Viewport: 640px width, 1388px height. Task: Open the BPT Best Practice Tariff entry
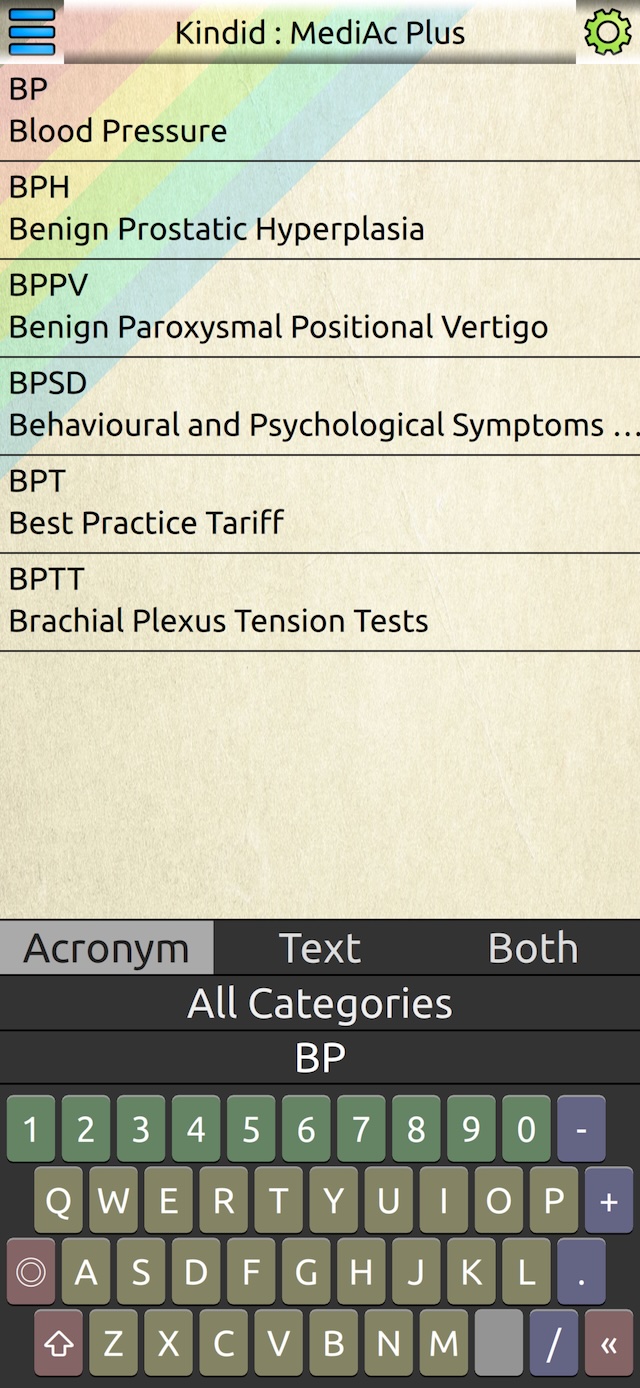coord(320,503)
